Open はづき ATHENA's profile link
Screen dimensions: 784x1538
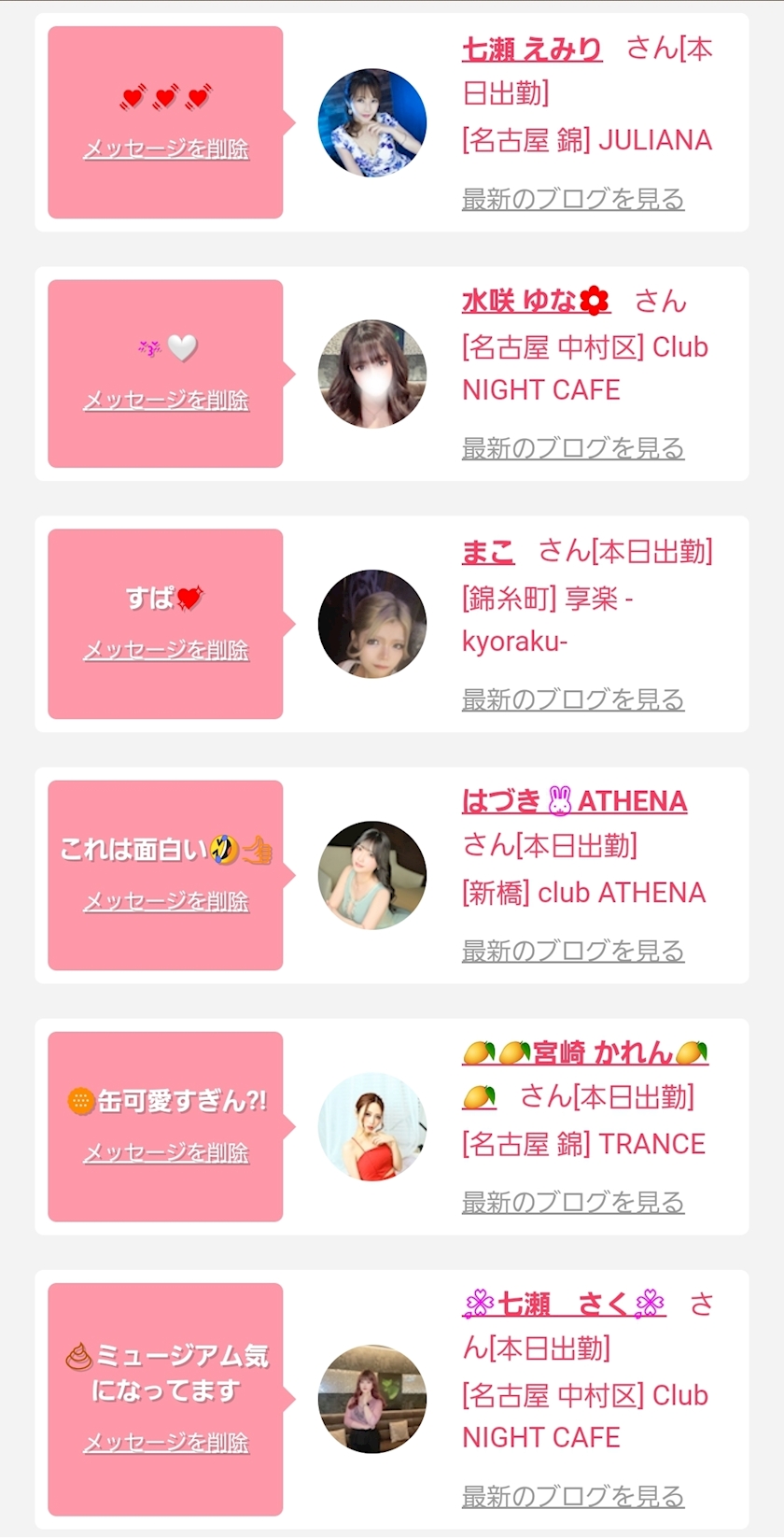click(574, 801)
